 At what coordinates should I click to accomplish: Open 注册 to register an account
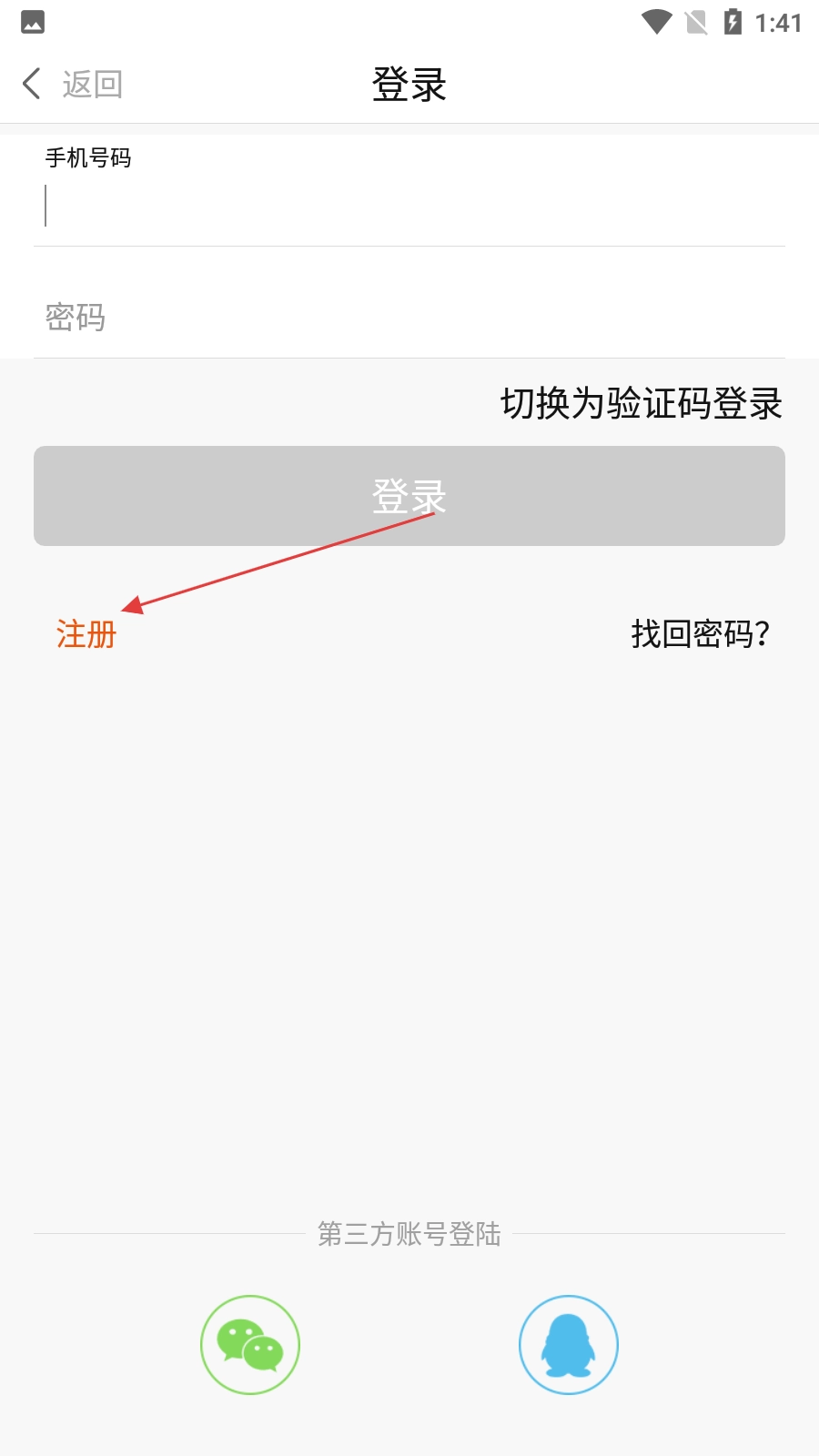(x=86, y=634)
